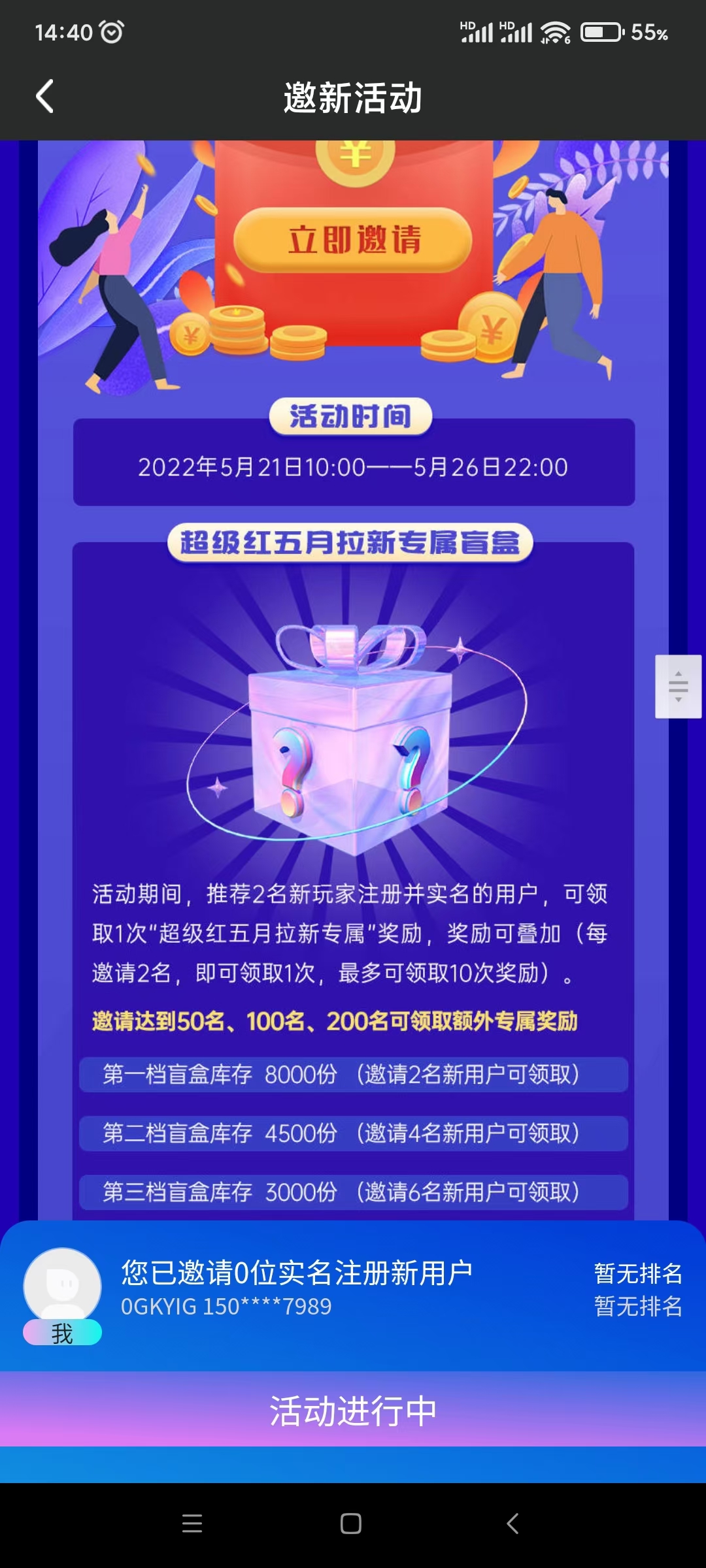Tap the 活动进行中 bottom button
706x1568 pixels.
(353, 1411)
